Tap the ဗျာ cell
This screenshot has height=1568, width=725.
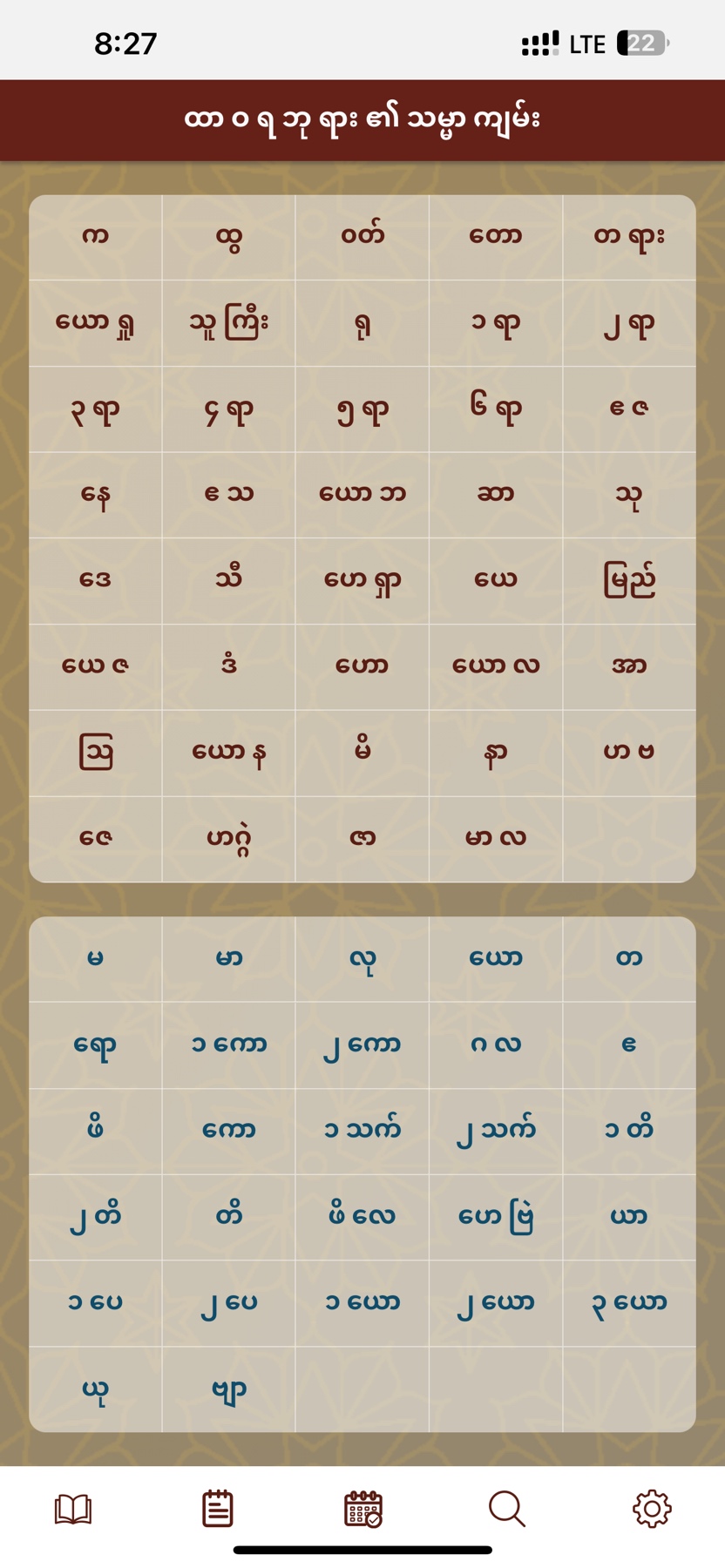tap(229, 1389)
